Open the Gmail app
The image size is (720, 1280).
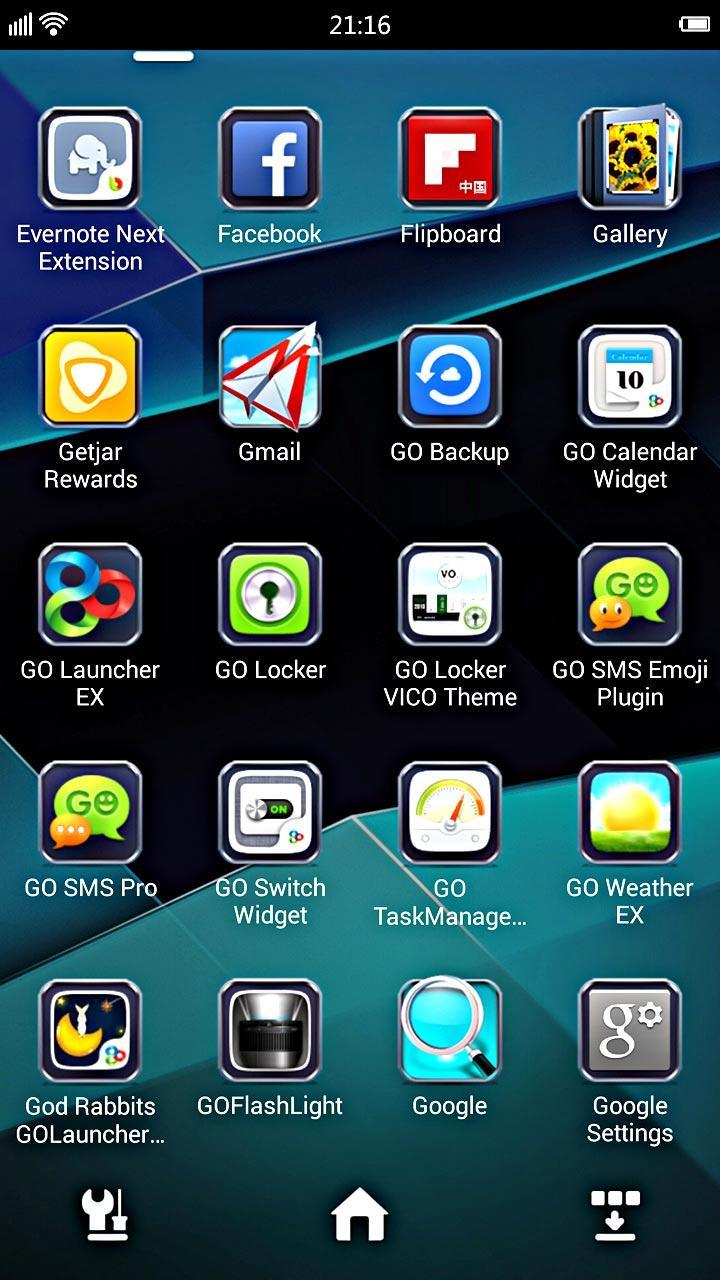point(270,377)
